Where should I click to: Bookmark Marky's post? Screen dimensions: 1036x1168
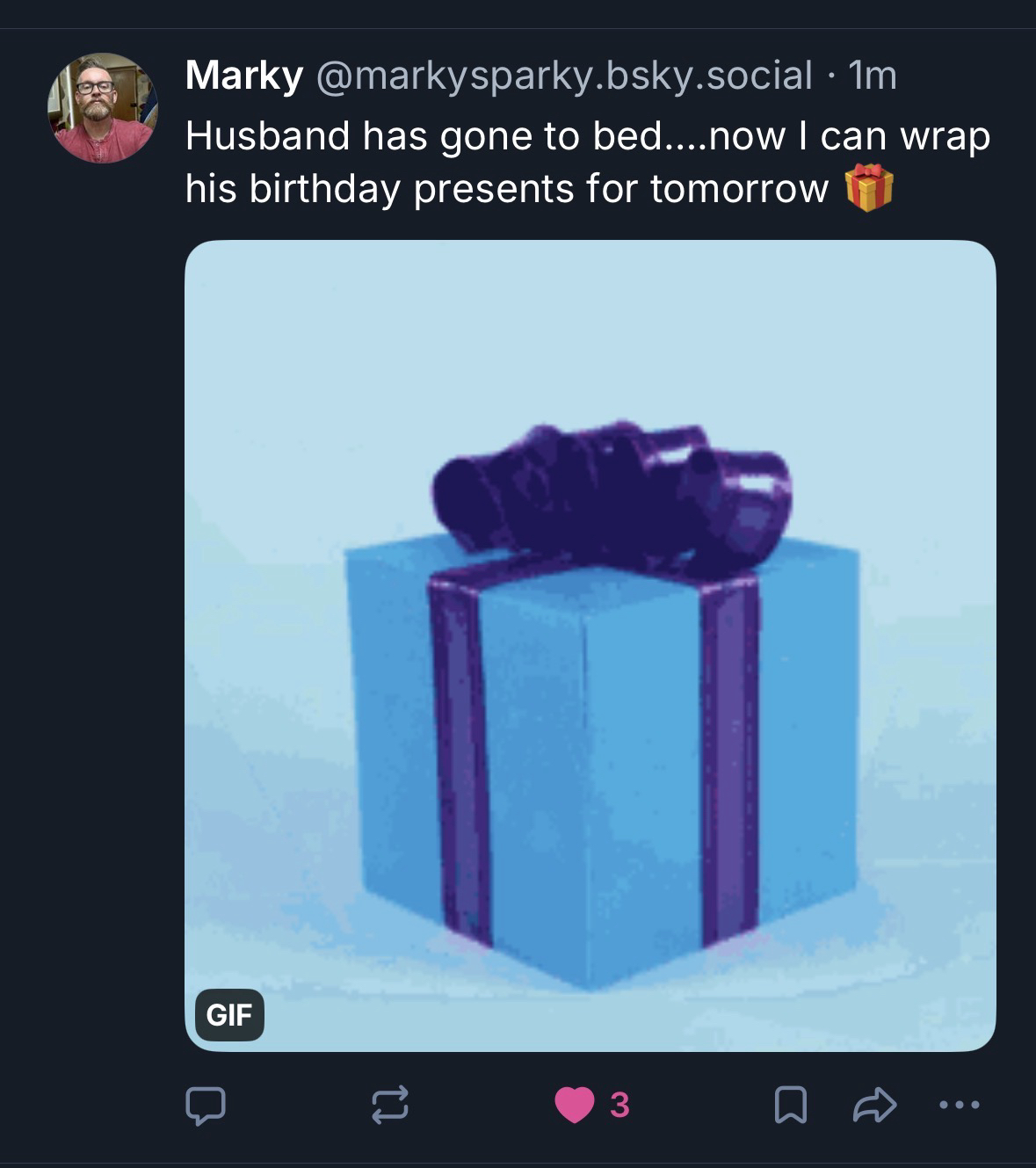pyautogui.click(x=790, y=1106)
